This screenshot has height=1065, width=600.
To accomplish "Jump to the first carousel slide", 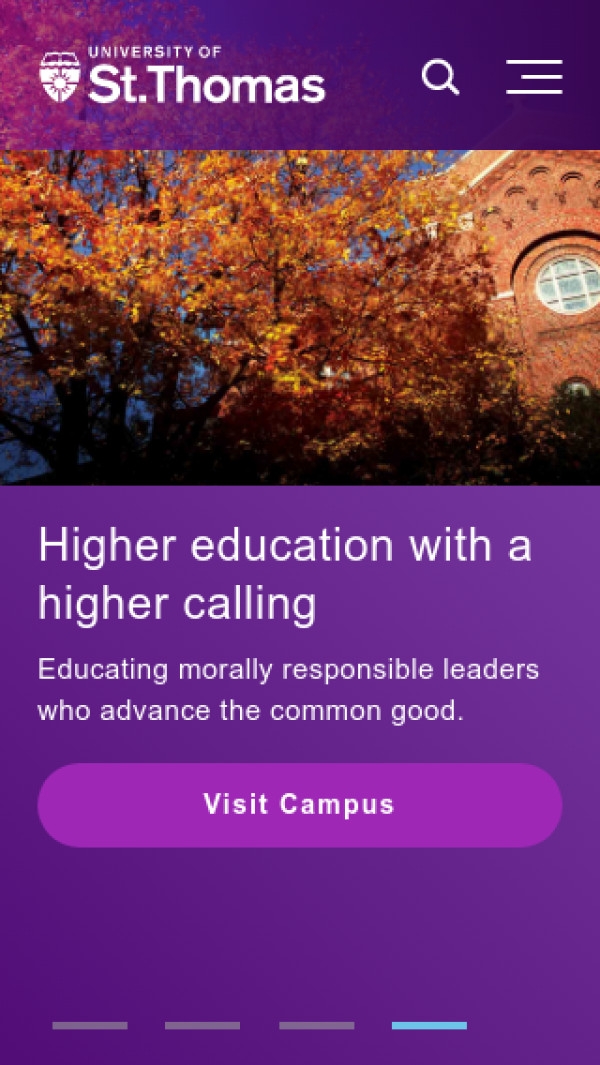I will pos(90,1025).
